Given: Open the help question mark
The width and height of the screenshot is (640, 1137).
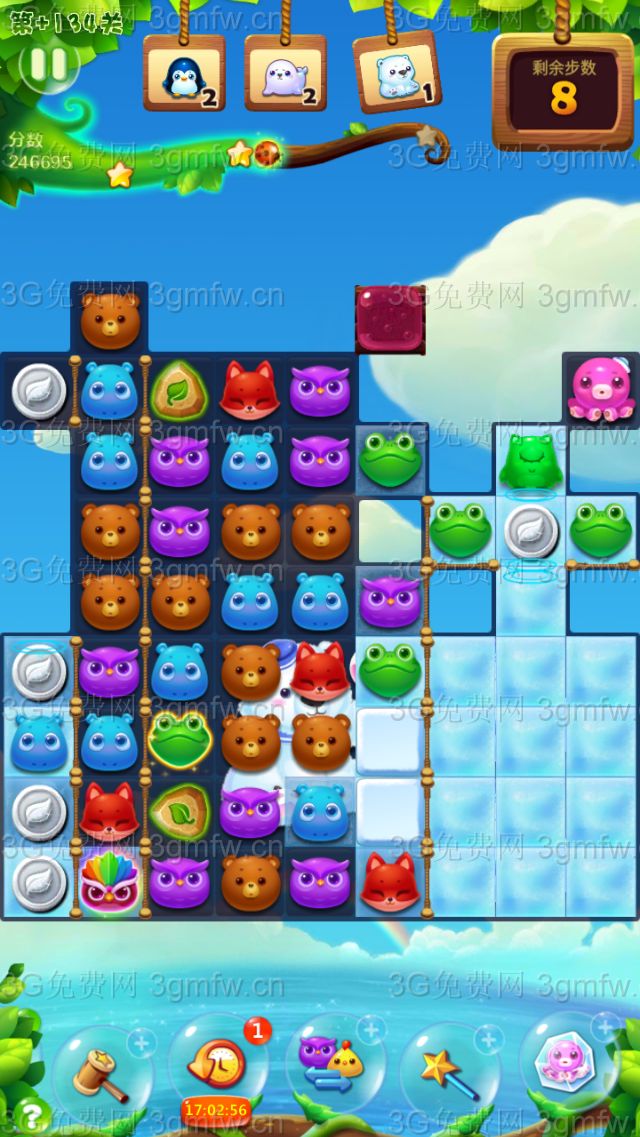Looking at the screenshot, I should pyautogui.click(x=32, y=1113).
